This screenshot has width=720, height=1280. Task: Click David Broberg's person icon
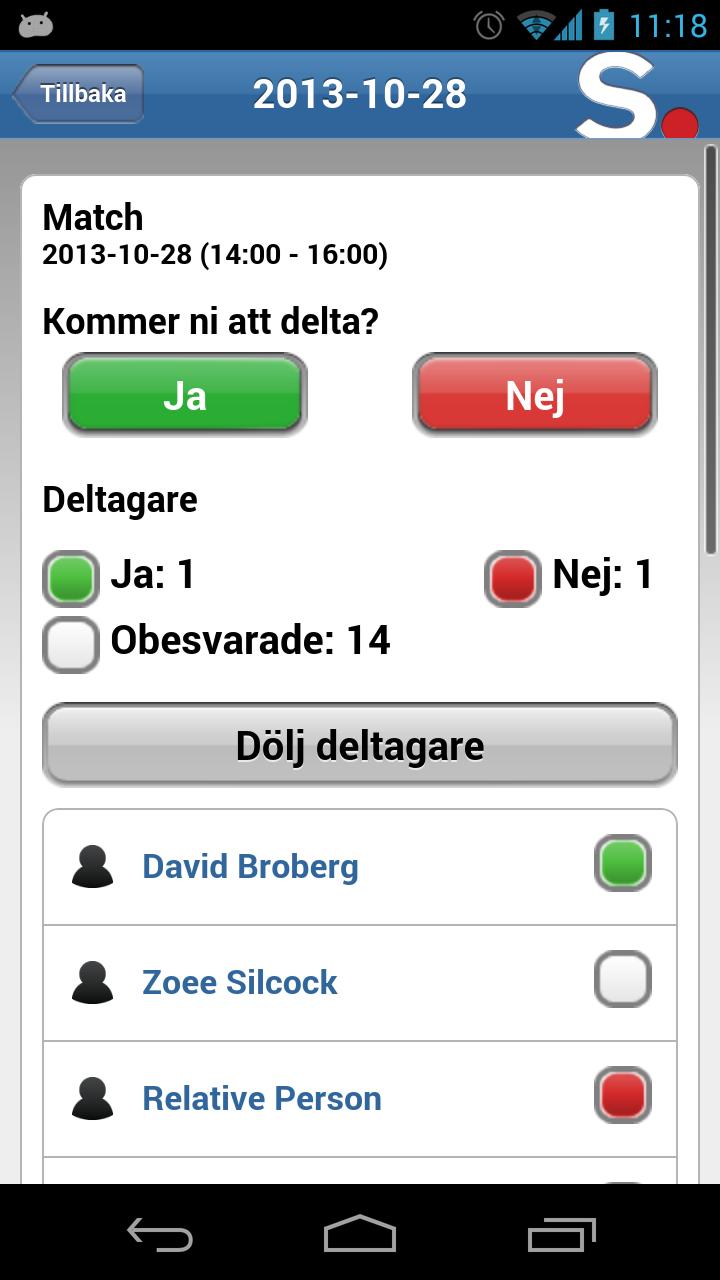click(92, 866)
